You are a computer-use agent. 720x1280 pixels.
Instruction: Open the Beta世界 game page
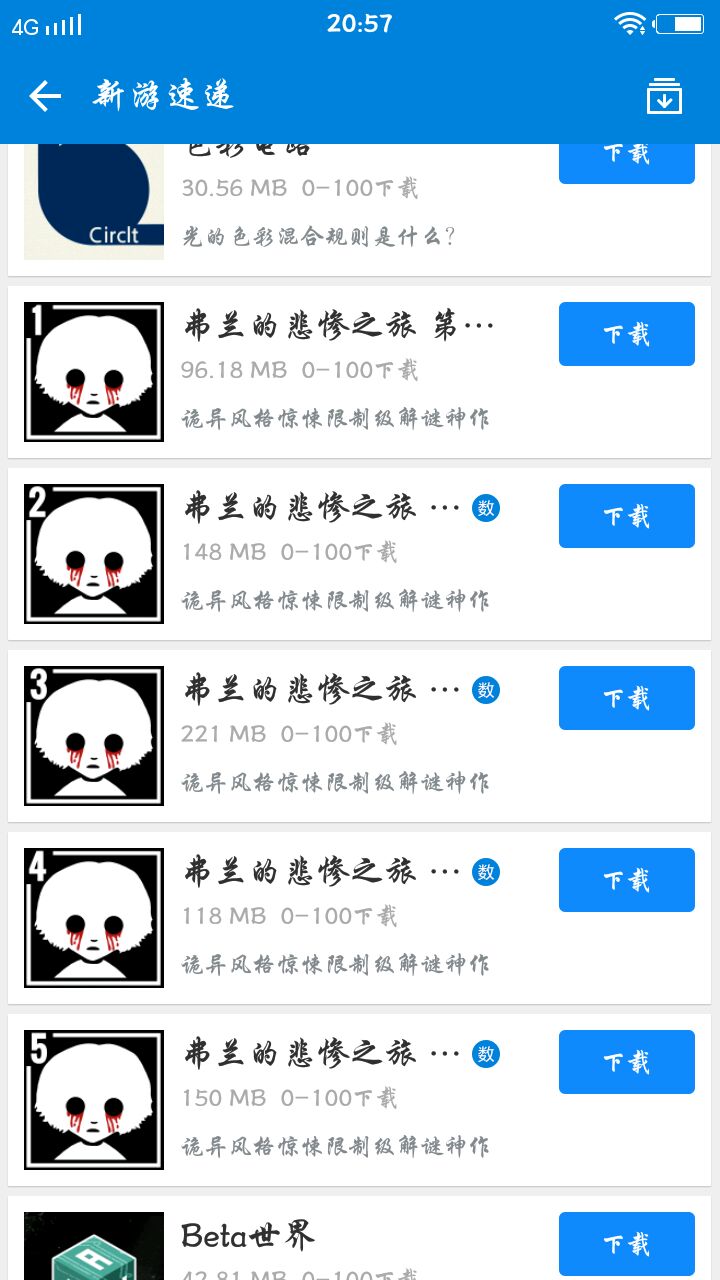(x=248, y=1236)
